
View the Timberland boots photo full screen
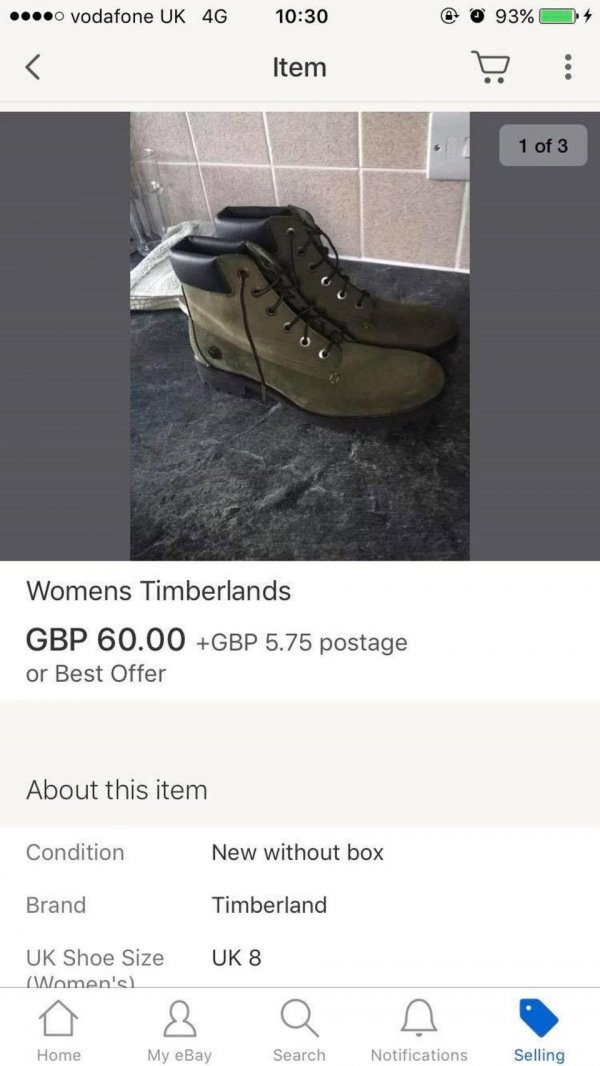pyautogui.click(x=300, y=335)
